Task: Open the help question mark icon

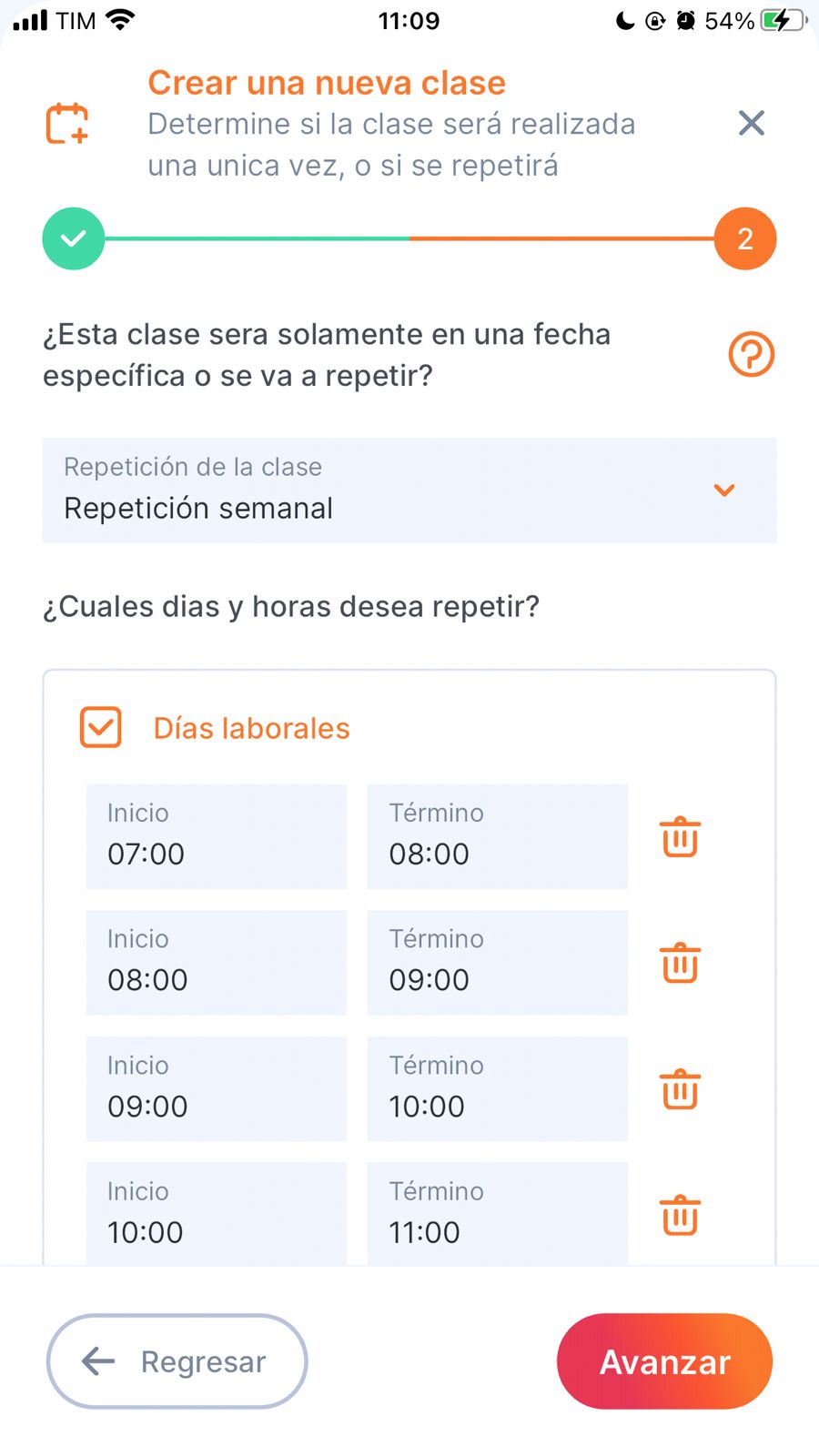Action: 751,354
